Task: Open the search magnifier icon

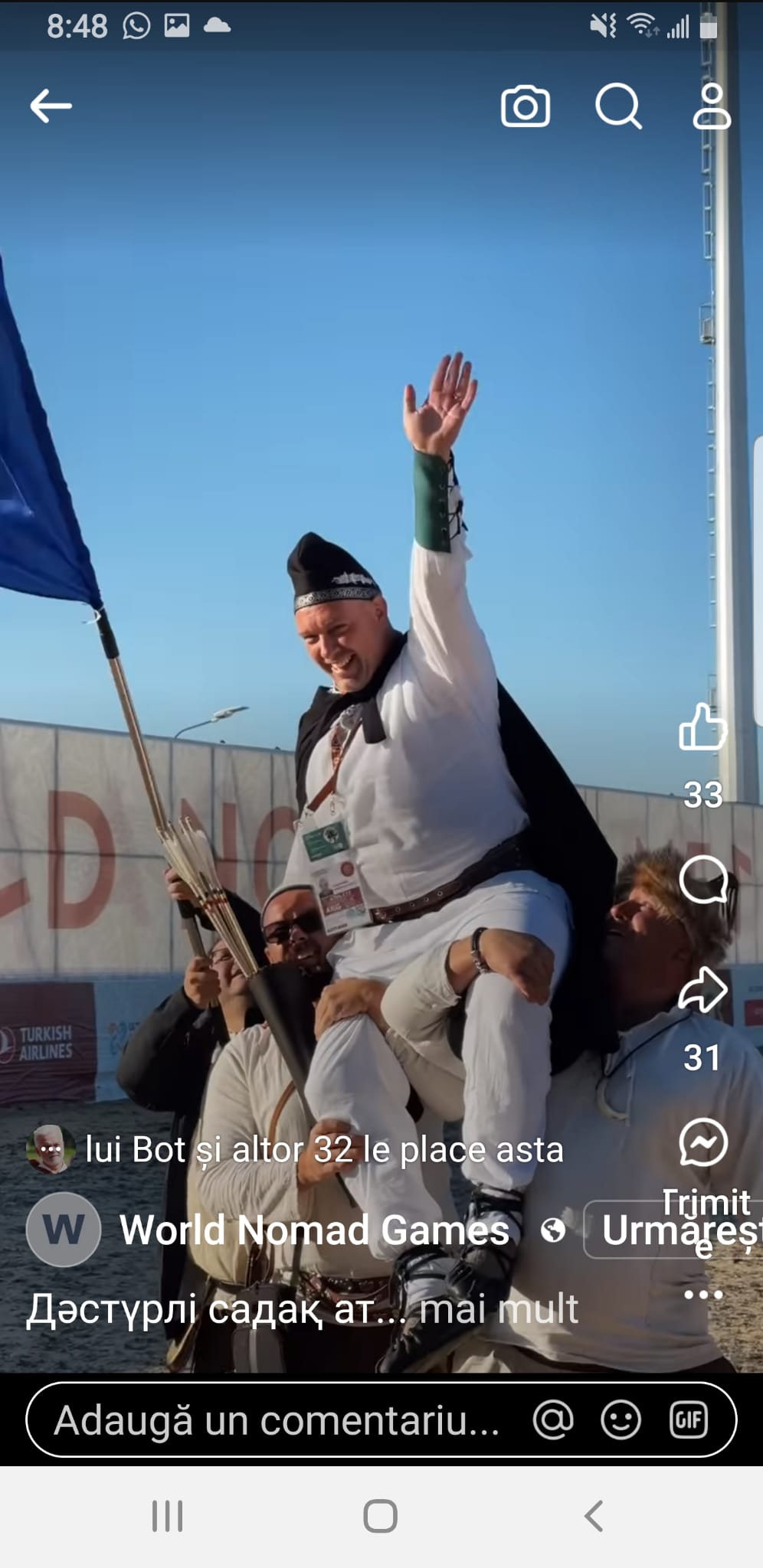Action: click(x=619, y=106)
